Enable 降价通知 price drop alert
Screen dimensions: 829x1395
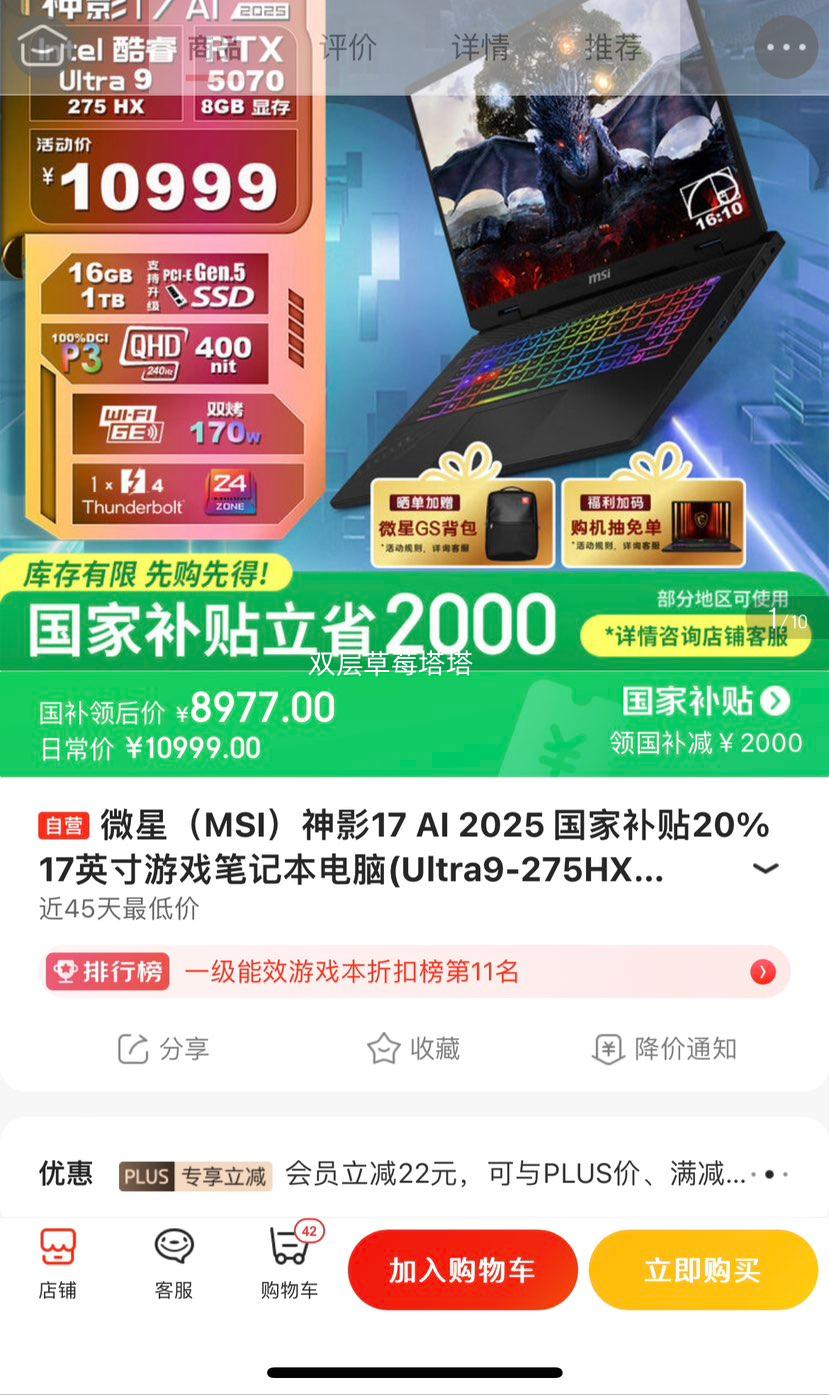click(x=664, y=1049)
